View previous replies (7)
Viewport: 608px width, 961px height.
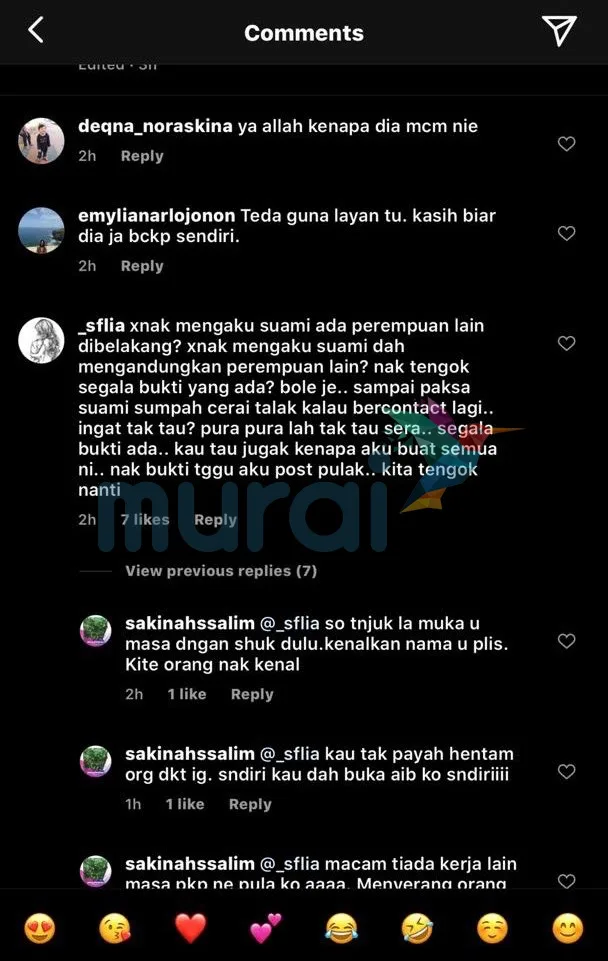click(x=220, y=571)
